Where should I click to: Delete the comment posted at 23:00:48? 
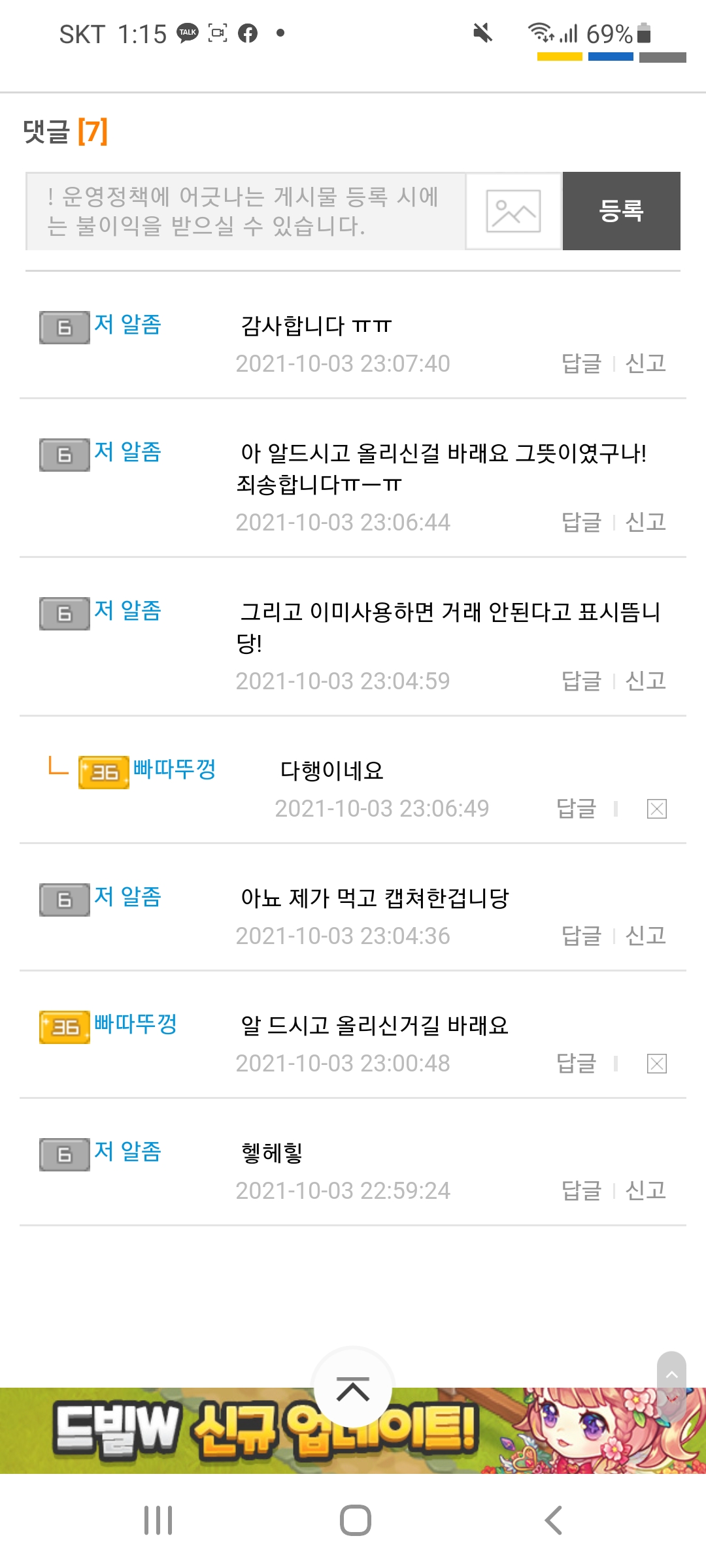[656, 1064]
